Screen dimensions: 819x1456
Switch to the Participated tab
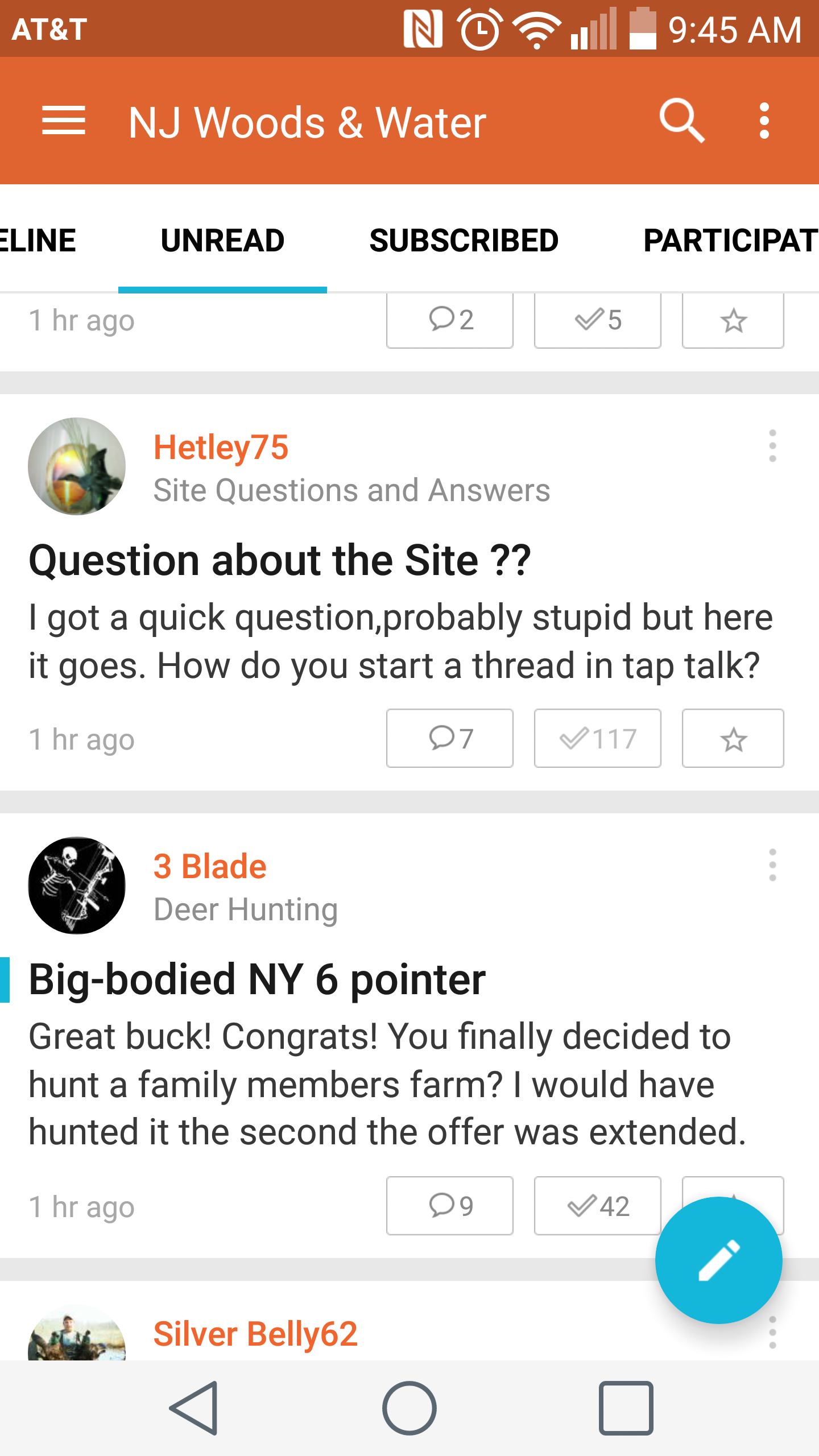pyautogui.click(x=731, y=240)
